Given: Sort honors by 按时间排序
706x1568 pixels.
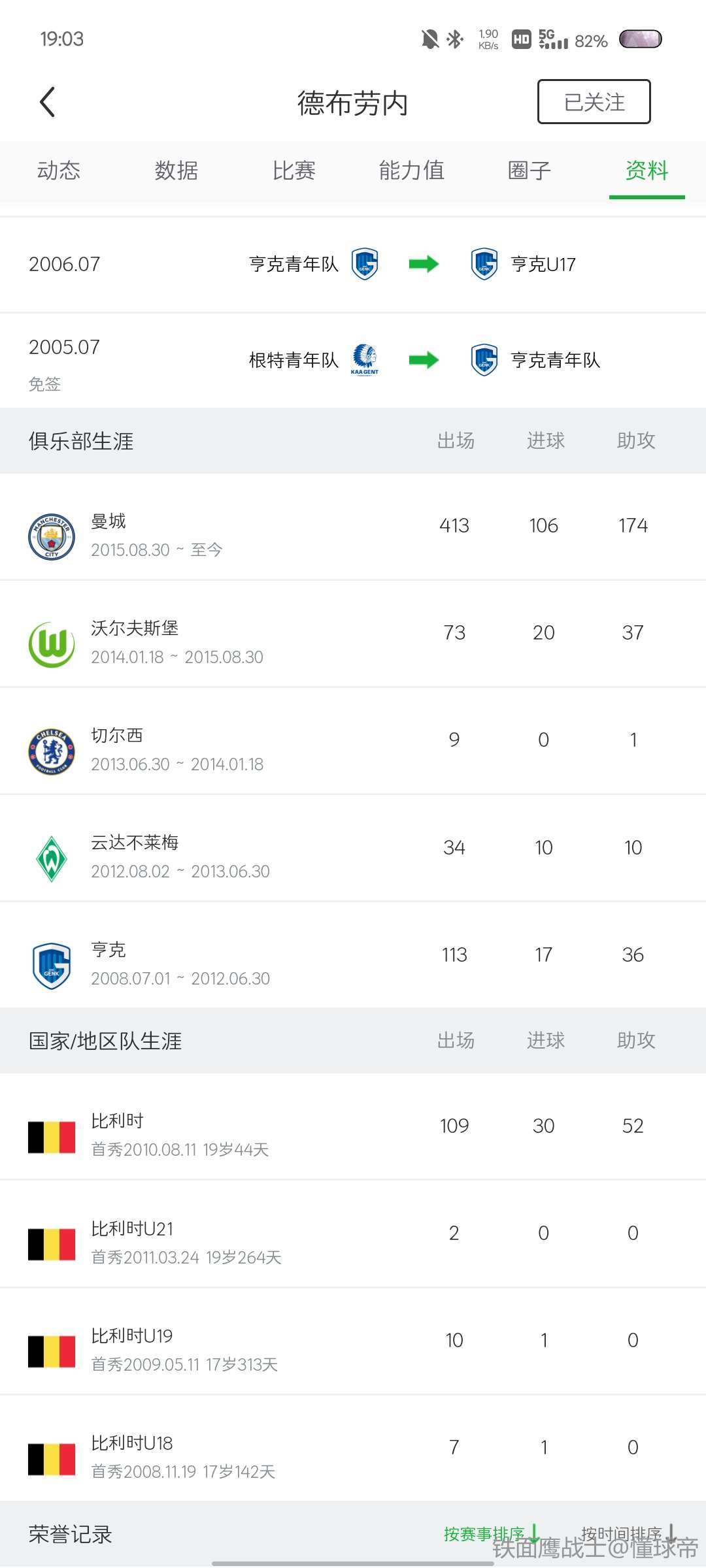Looking at the screenshot, I should pyautogui.click(x=628, y=1533).
